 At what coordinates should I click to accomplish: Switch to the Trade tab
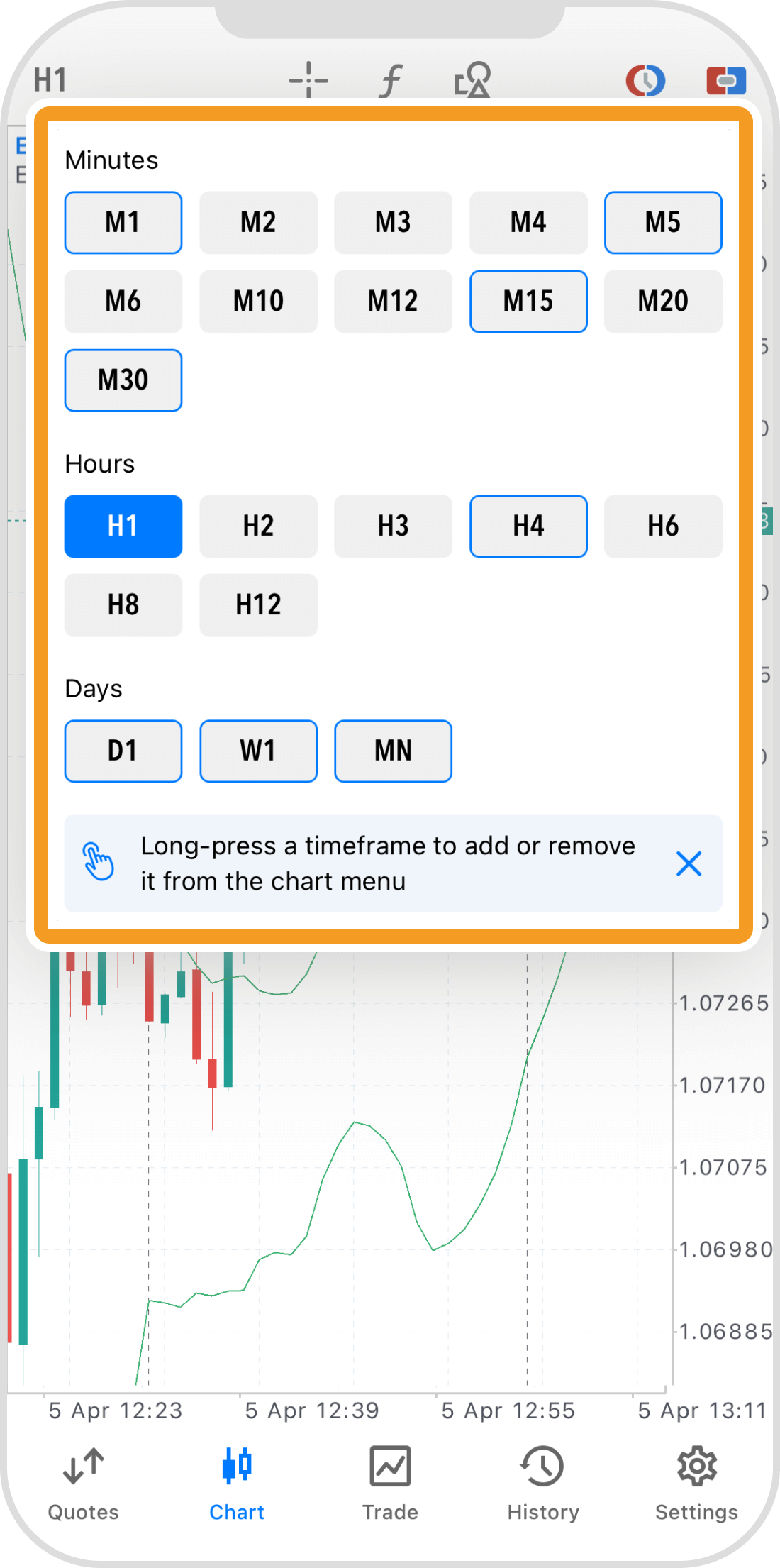point(390,1483)
